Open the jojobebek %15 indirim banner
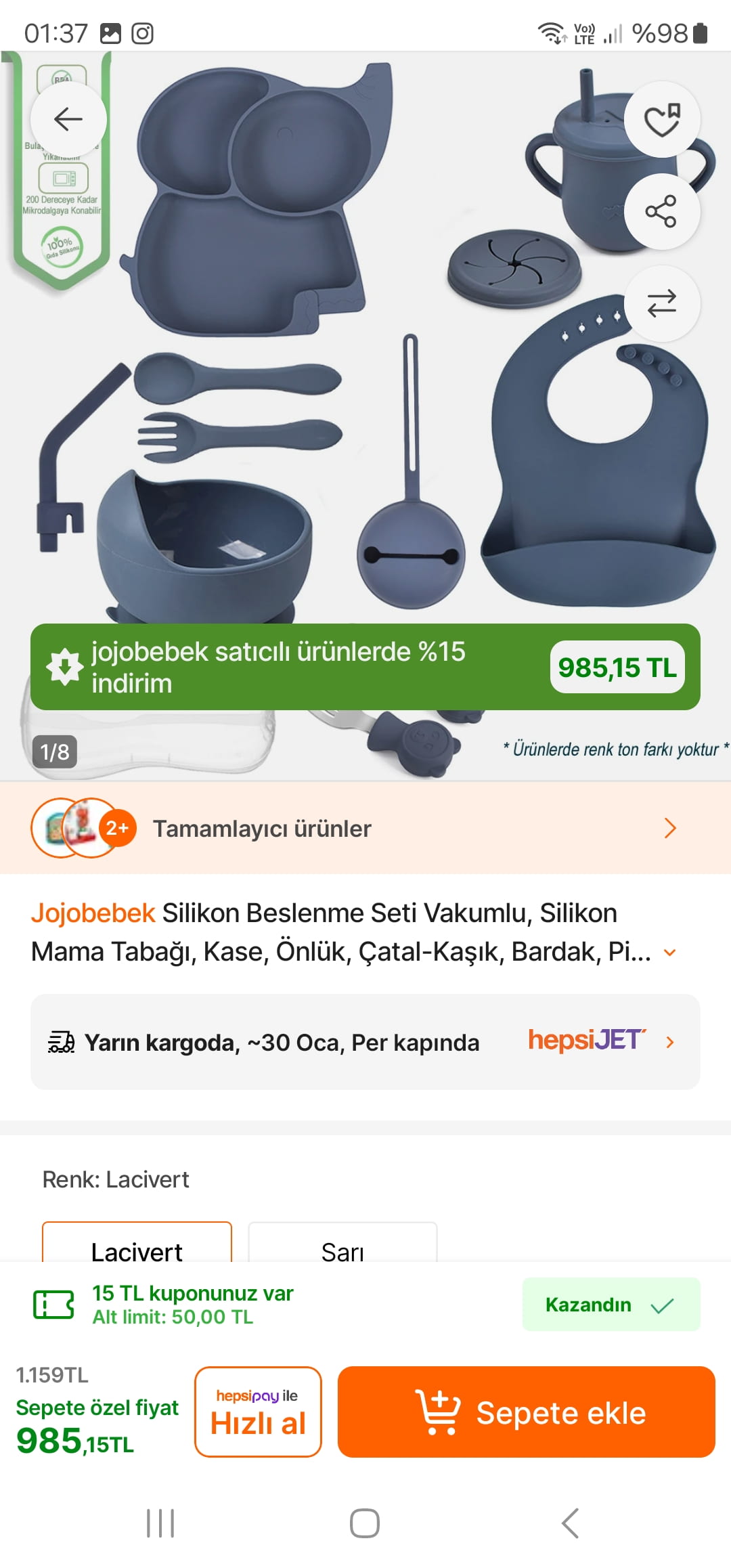This screenshot has width=731, height=1568. [x=365, y=667]
